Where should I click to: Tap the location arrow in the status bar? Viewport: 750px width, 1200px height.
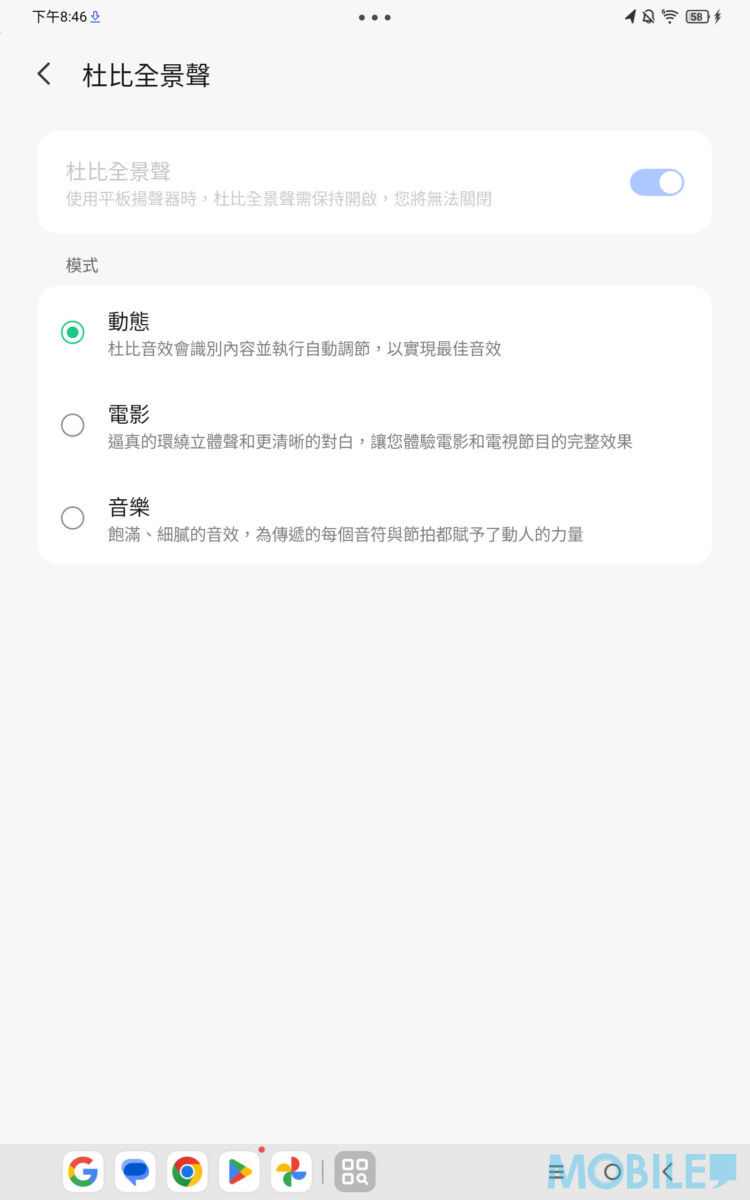click(x=631, y=17)
